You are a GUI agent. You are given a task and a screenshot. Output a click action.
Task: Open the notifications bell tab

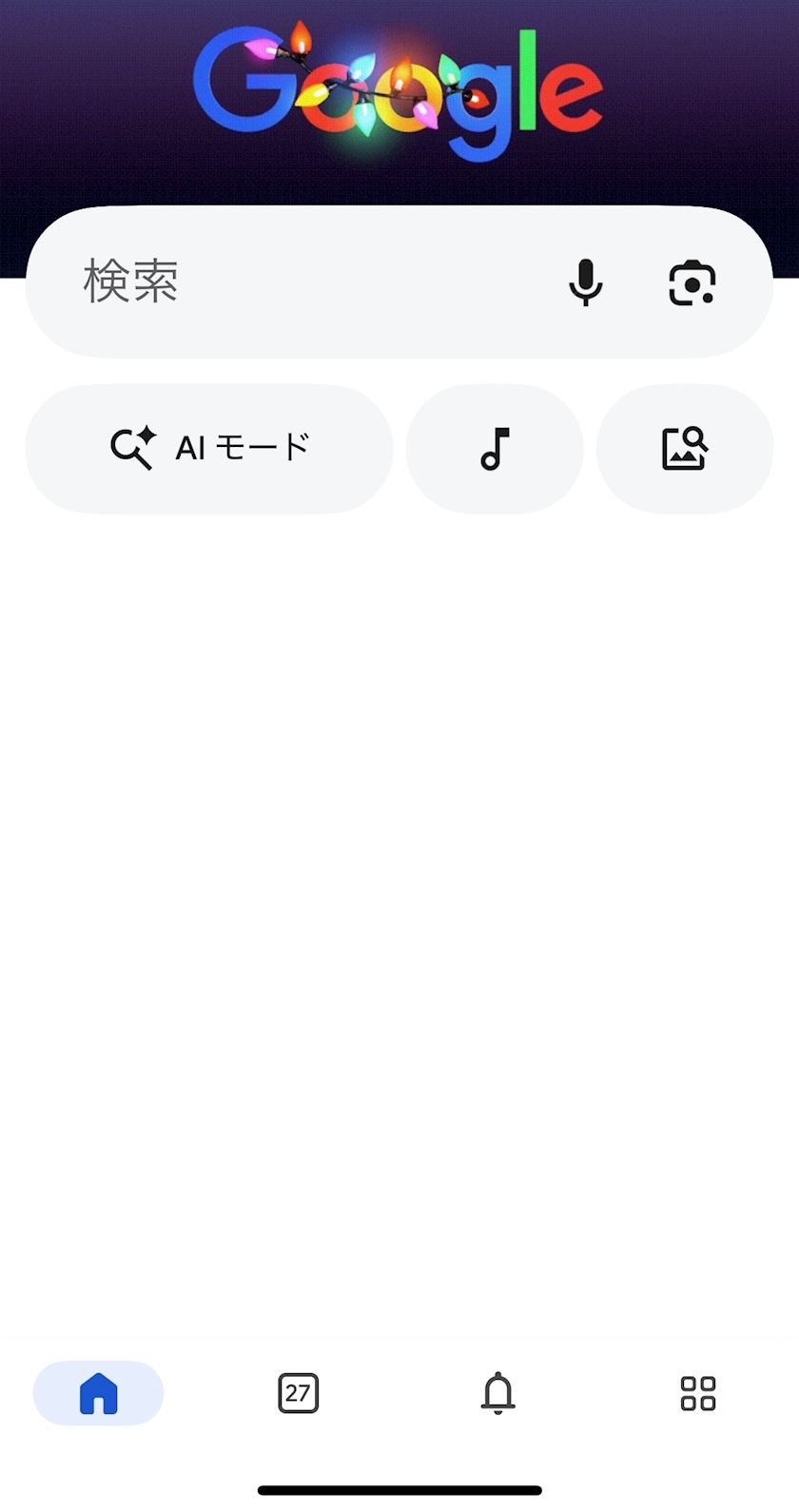point(497,1393)
